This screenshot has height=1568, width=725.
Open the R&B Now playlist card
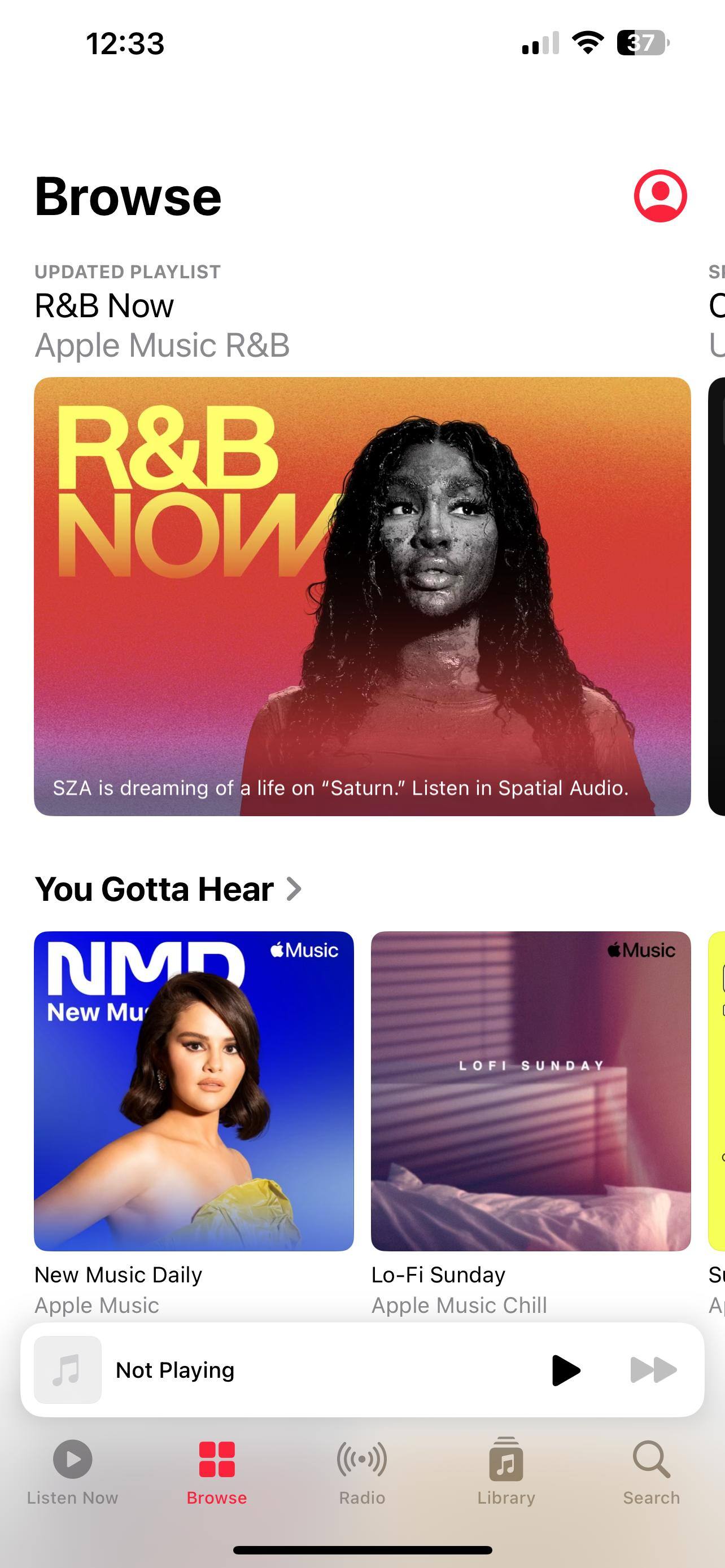(362, 596)
